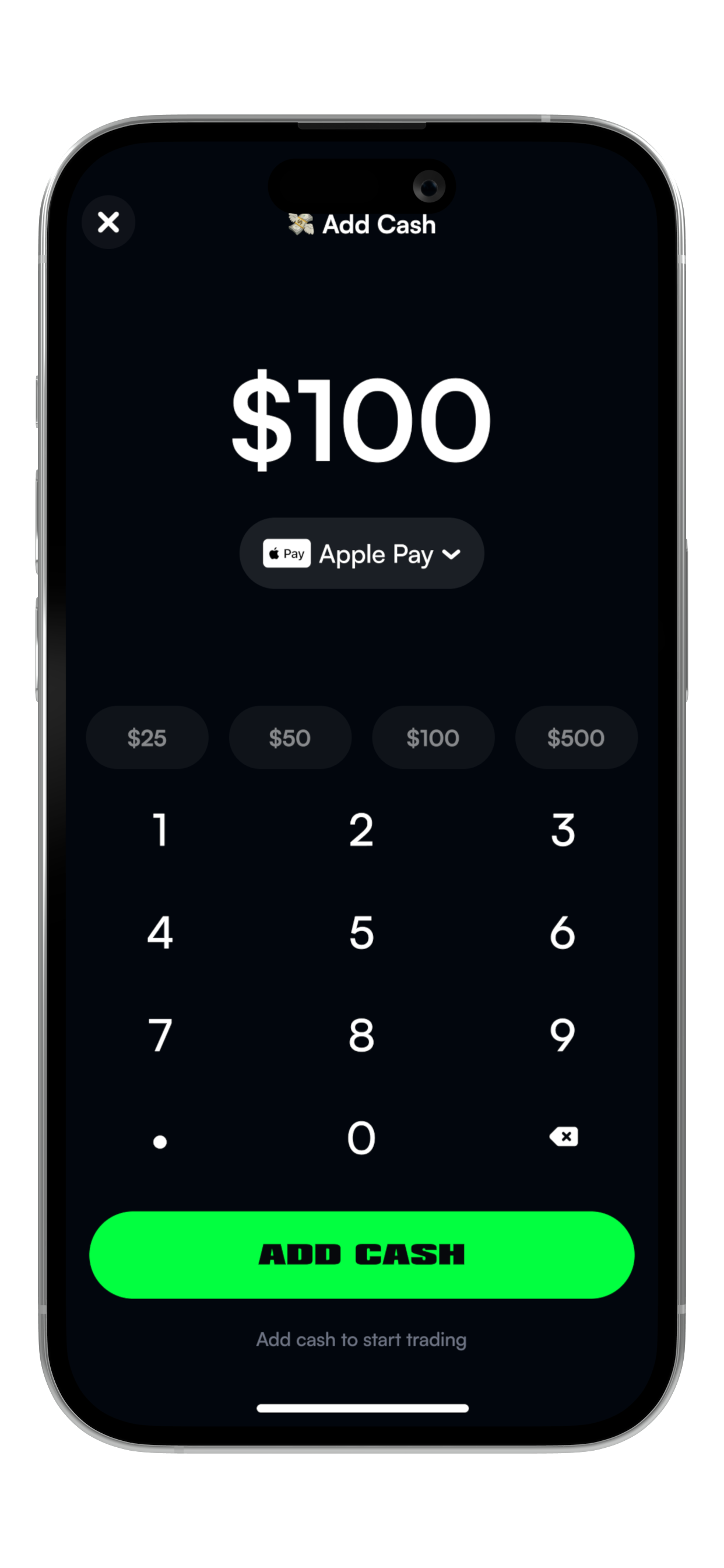Set amount to $500 with the chip
724x1568 pixels.
click(x=576, y=738)
